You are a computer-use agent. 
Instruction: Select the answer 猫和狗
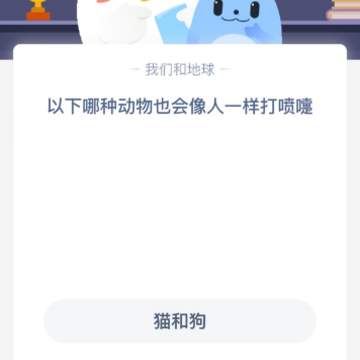pyautogui.click(x=180, y=321)
